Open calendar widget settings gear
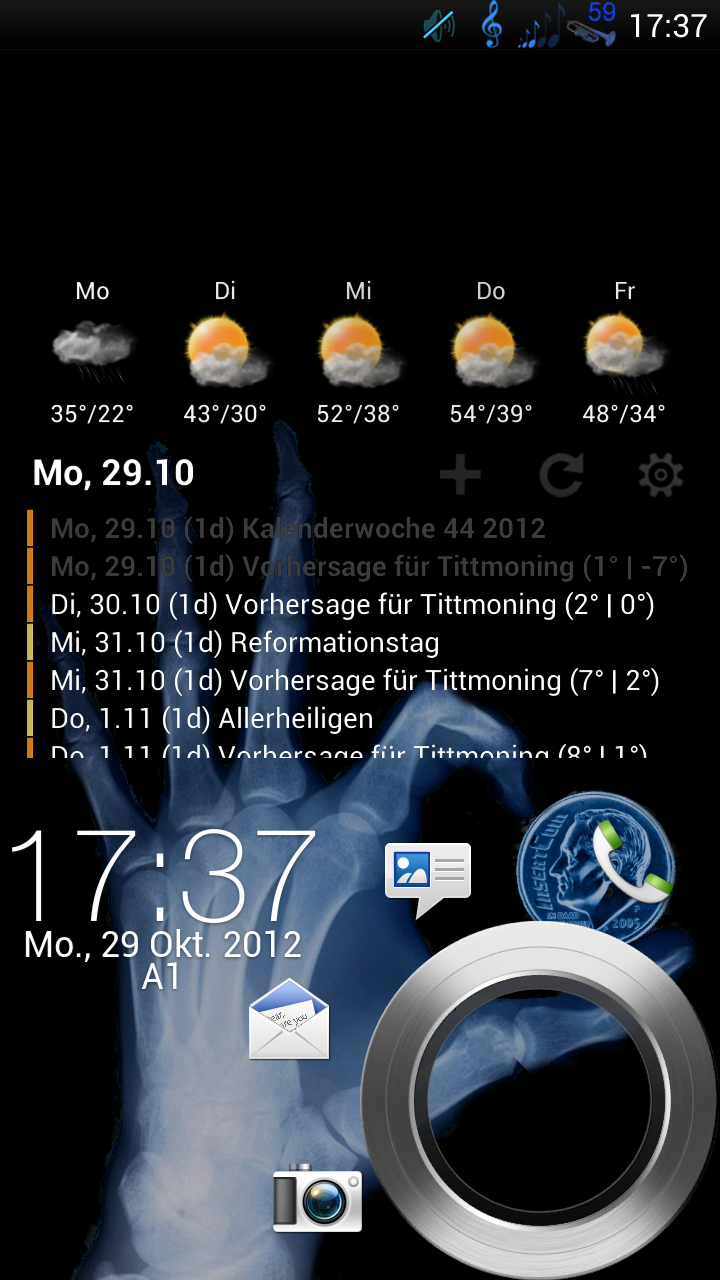 (660, 475)
